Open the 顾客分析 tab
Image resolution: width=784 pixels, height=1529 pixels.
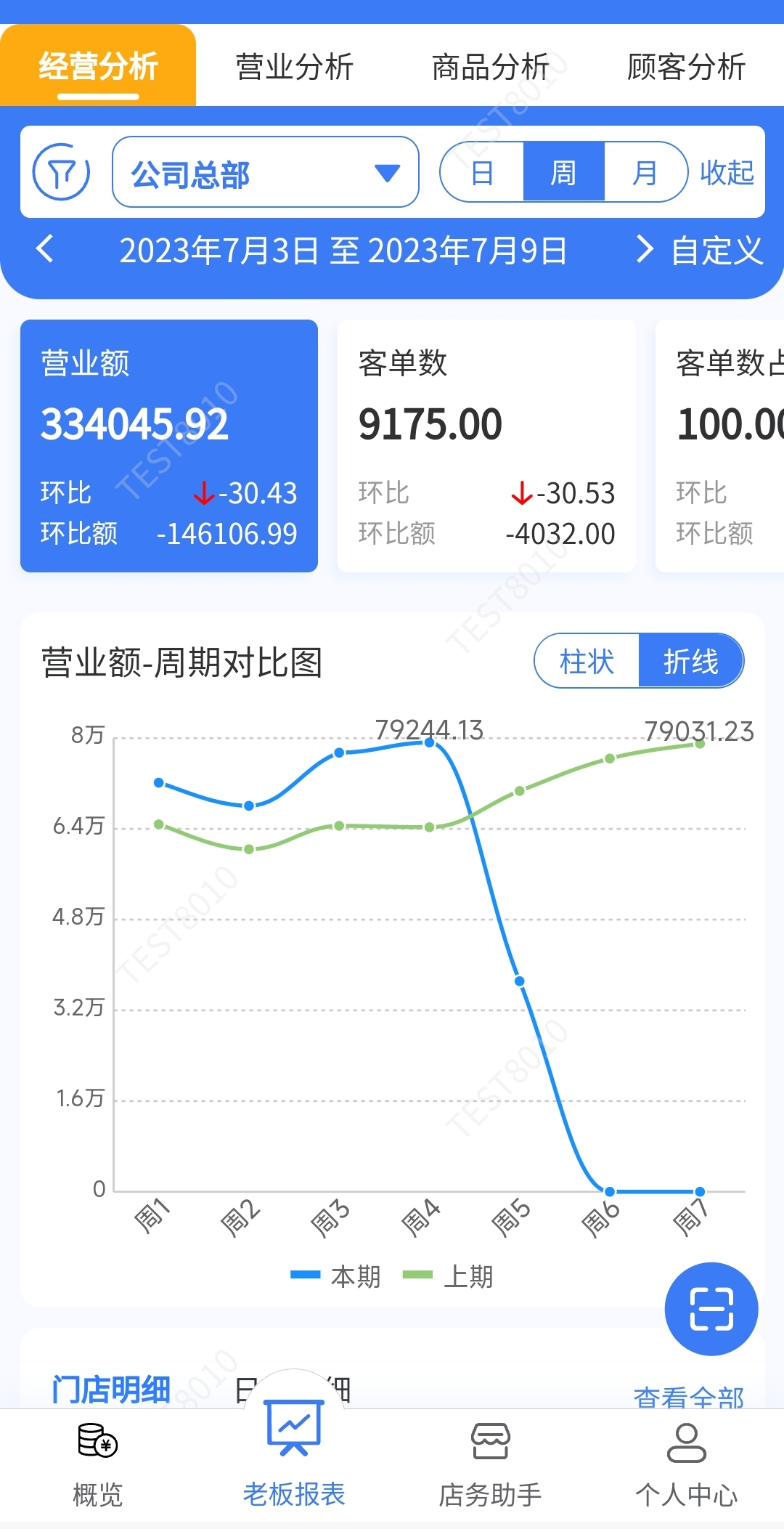[686, 67]
